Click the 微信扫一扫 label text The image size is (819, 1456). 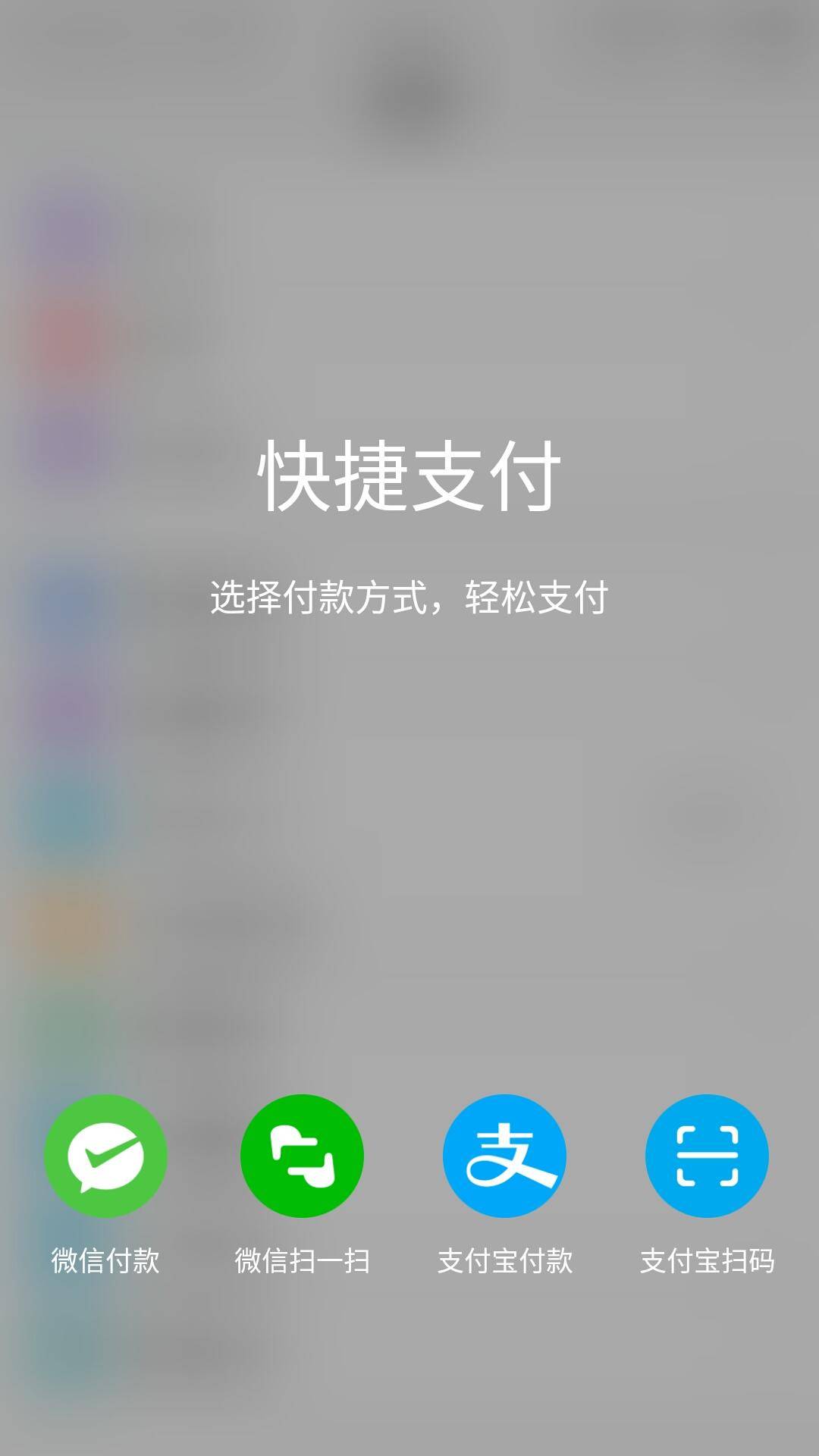pyautogui.click(x=302, y=1257)
